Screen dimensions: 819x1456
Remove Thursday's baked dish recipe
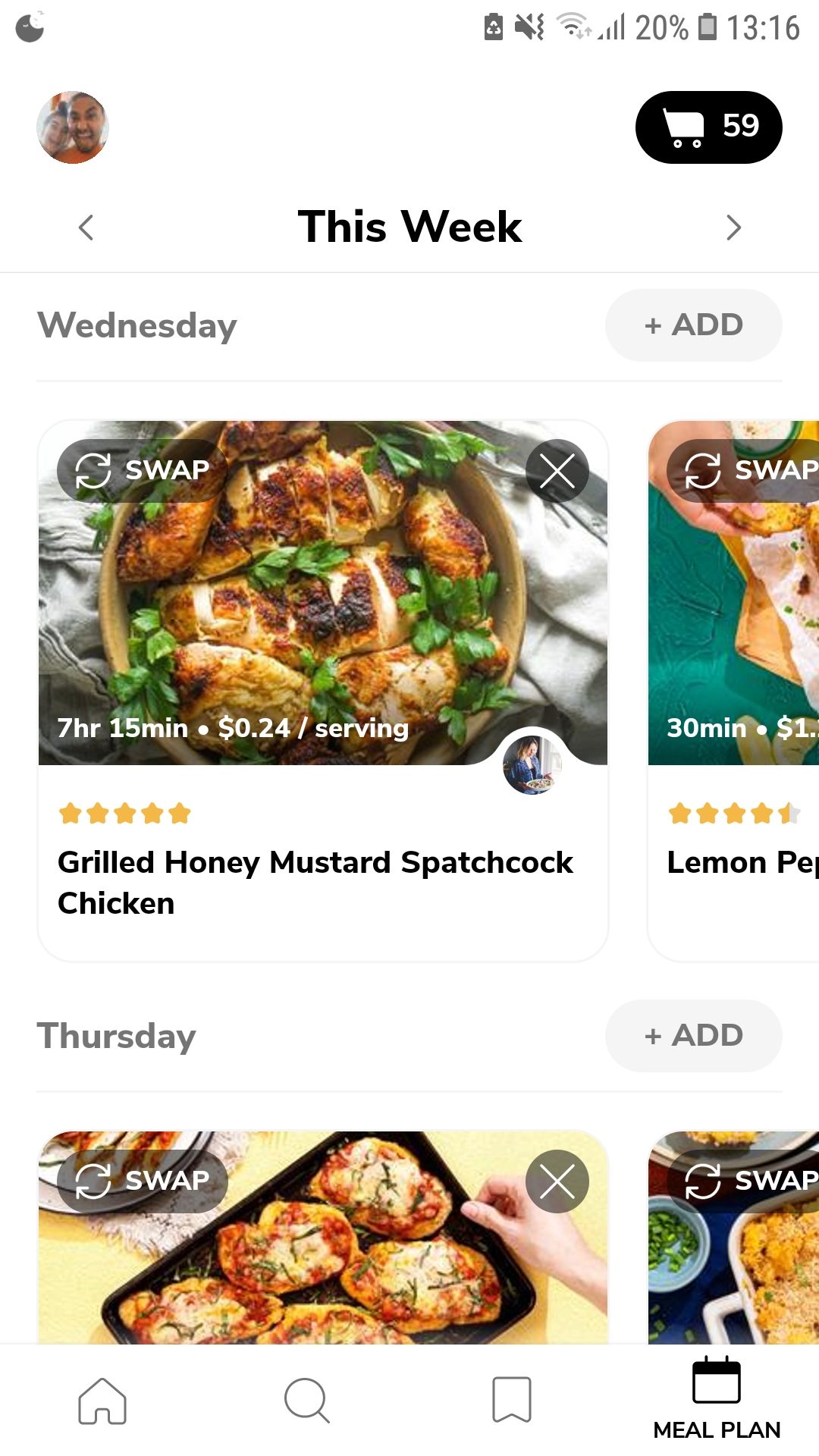click(x=557, y=1181)
